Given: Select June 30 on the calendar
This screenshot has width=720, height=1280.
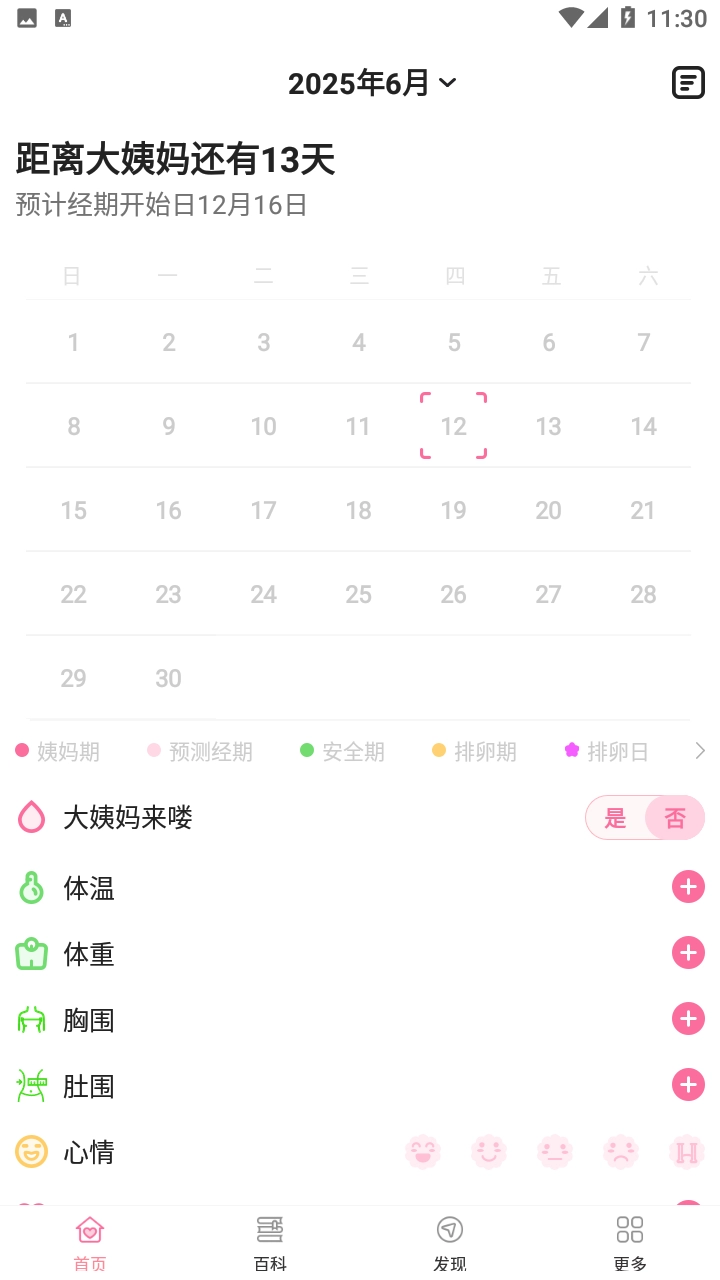Looking at the screenshot, I should coord(168,678).
